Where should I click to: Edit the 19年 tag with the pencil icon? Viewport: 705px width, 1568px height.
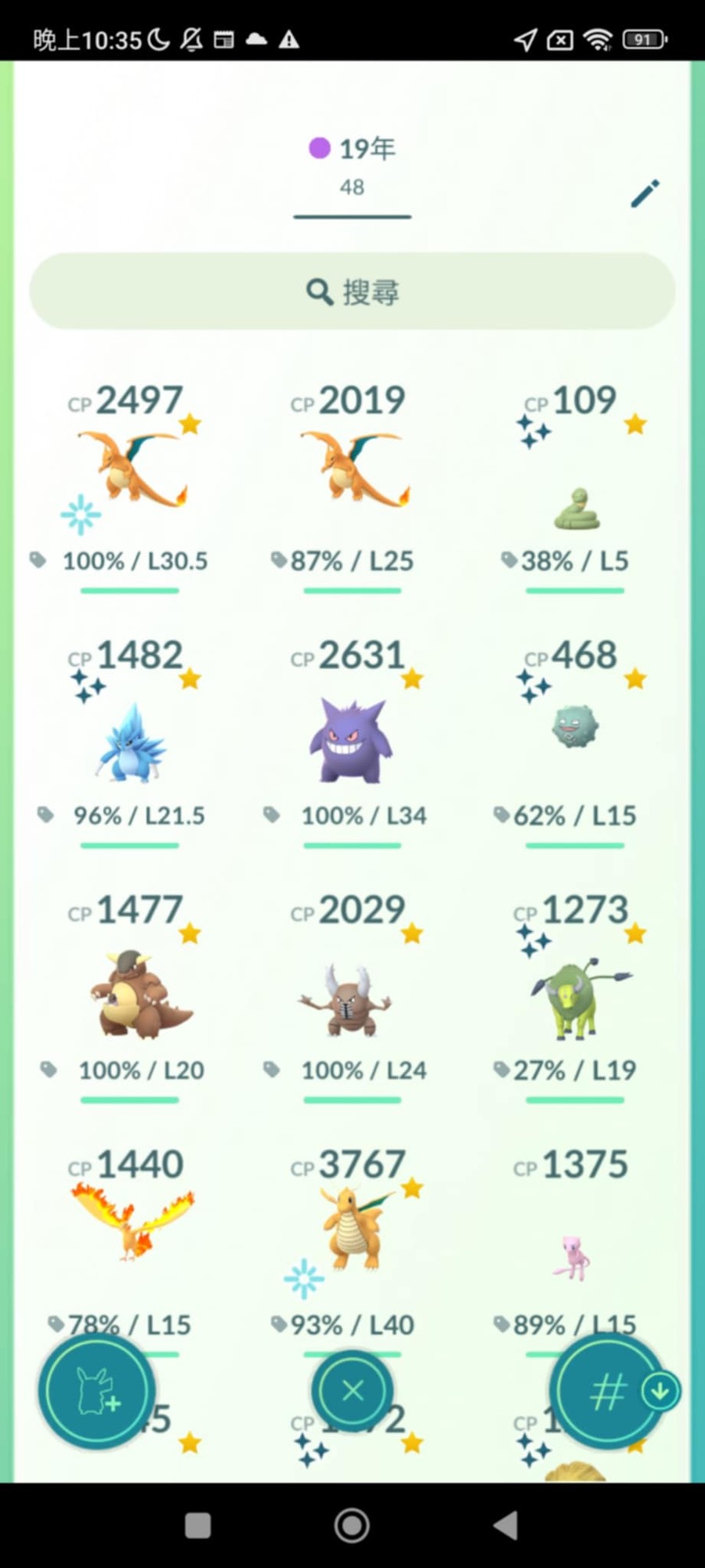point(645,194)
